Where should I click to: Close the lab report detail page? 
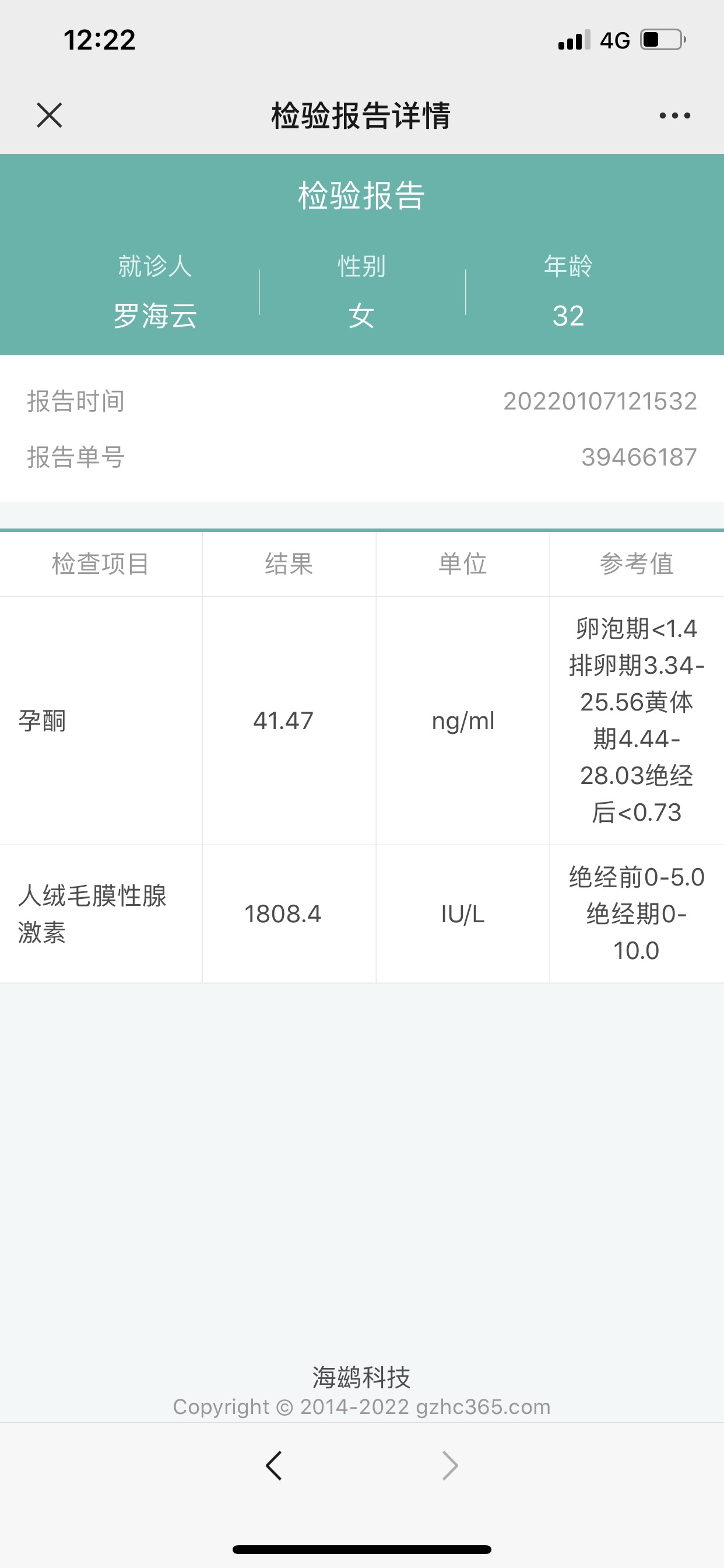50,115
